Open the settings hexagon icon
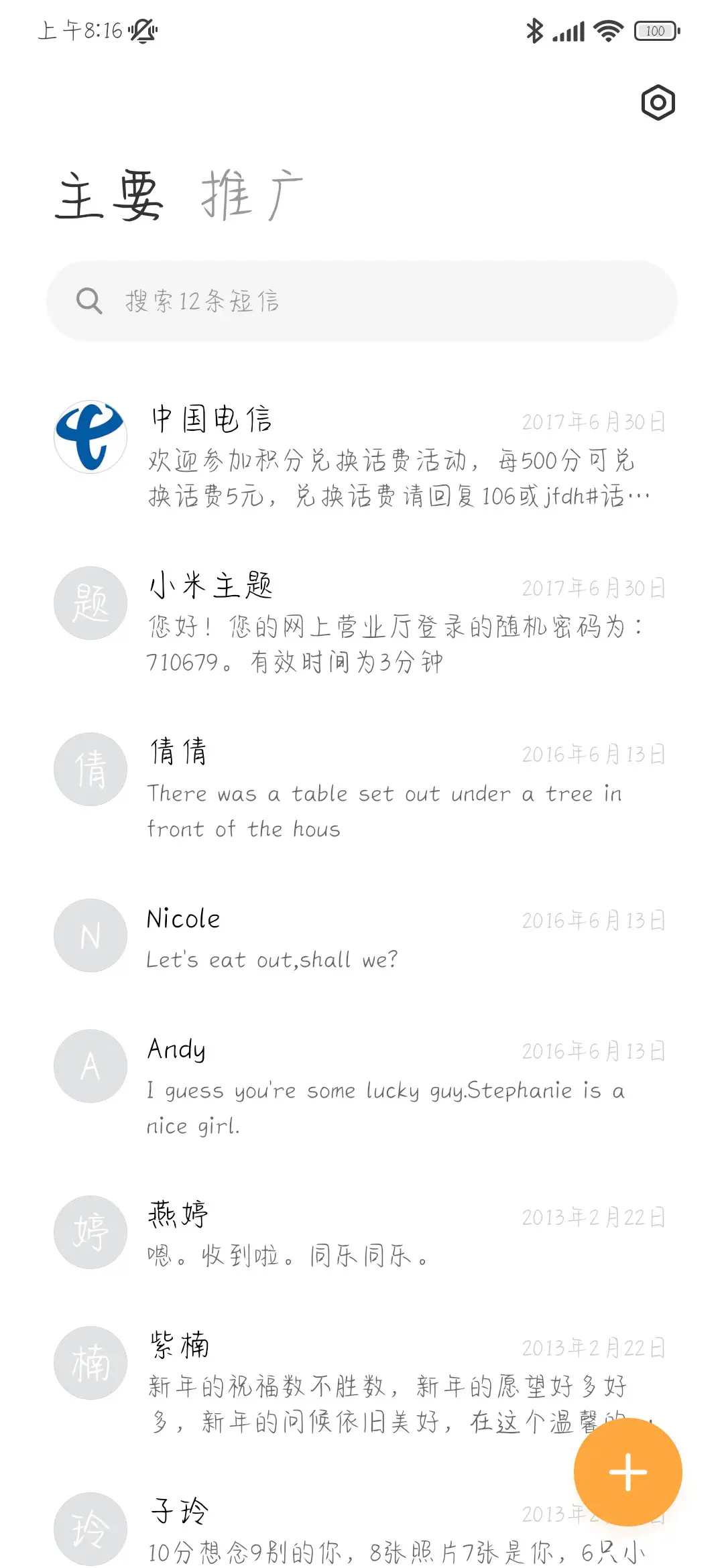The width and height of the screenshot is (724, 1568). (658, 103)
